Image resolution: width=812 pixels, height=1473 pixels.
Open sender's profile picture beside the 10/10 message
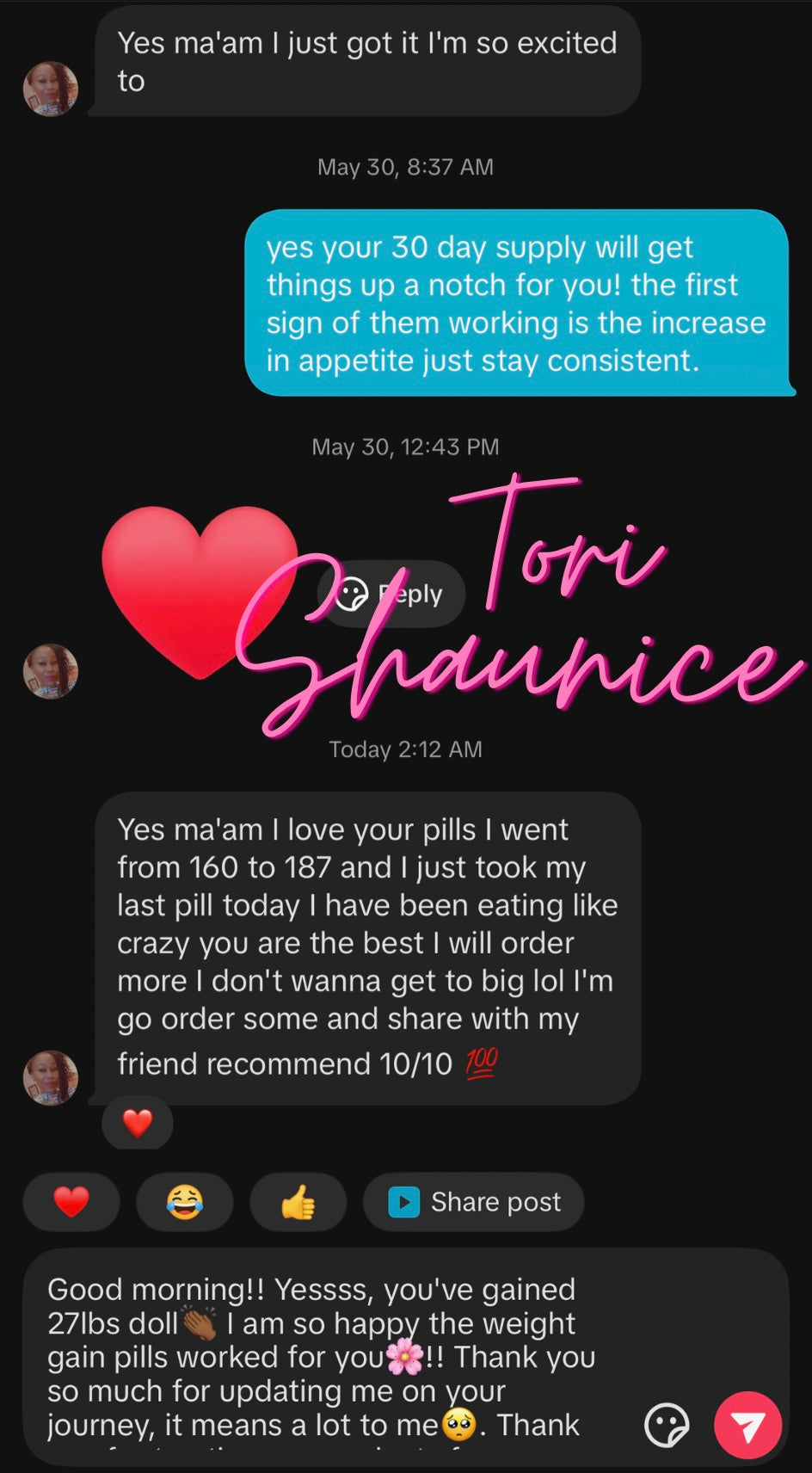[50, 1077]
